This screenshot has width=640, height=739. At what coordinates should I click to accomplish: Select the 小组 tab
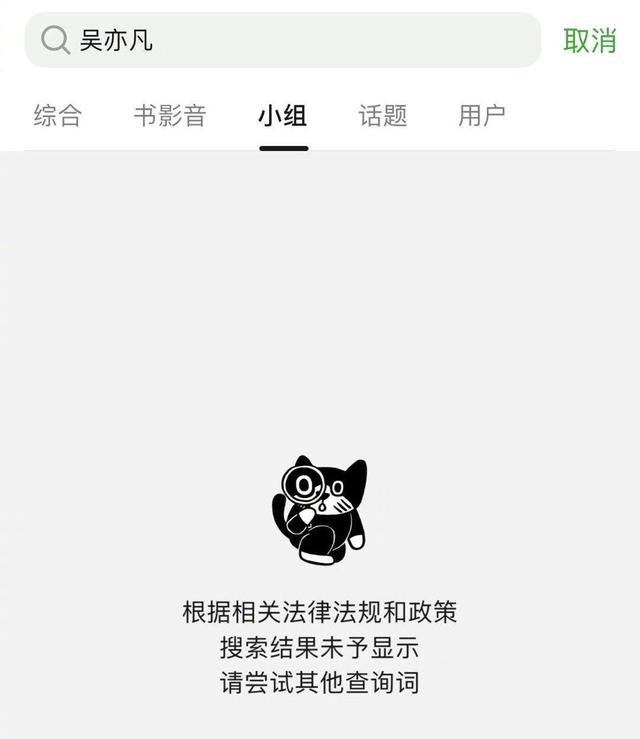(x=282, y=115)
